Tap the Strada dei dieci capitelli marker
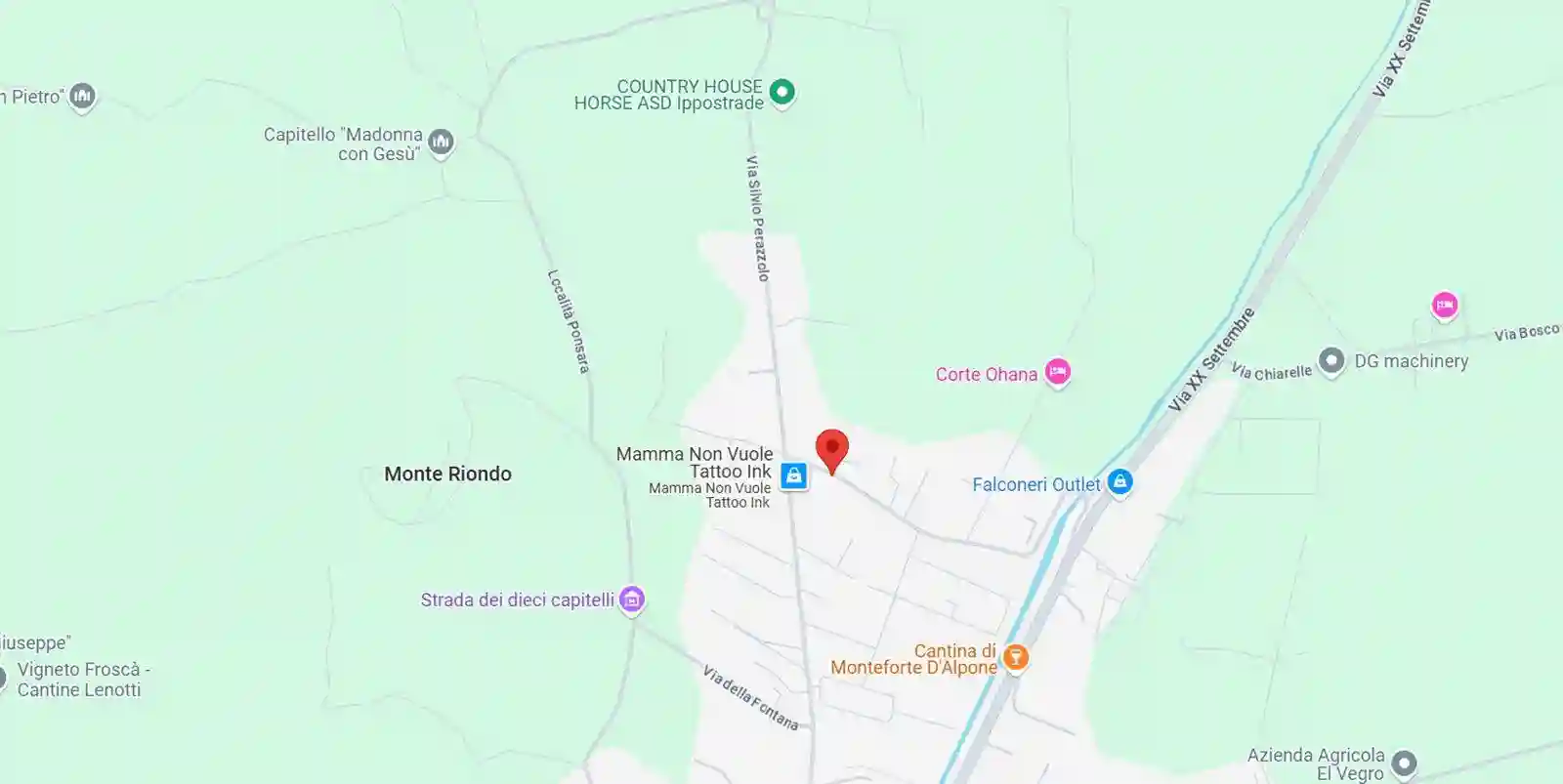Screen dimensions: 1563x784 tap(632, 598)
